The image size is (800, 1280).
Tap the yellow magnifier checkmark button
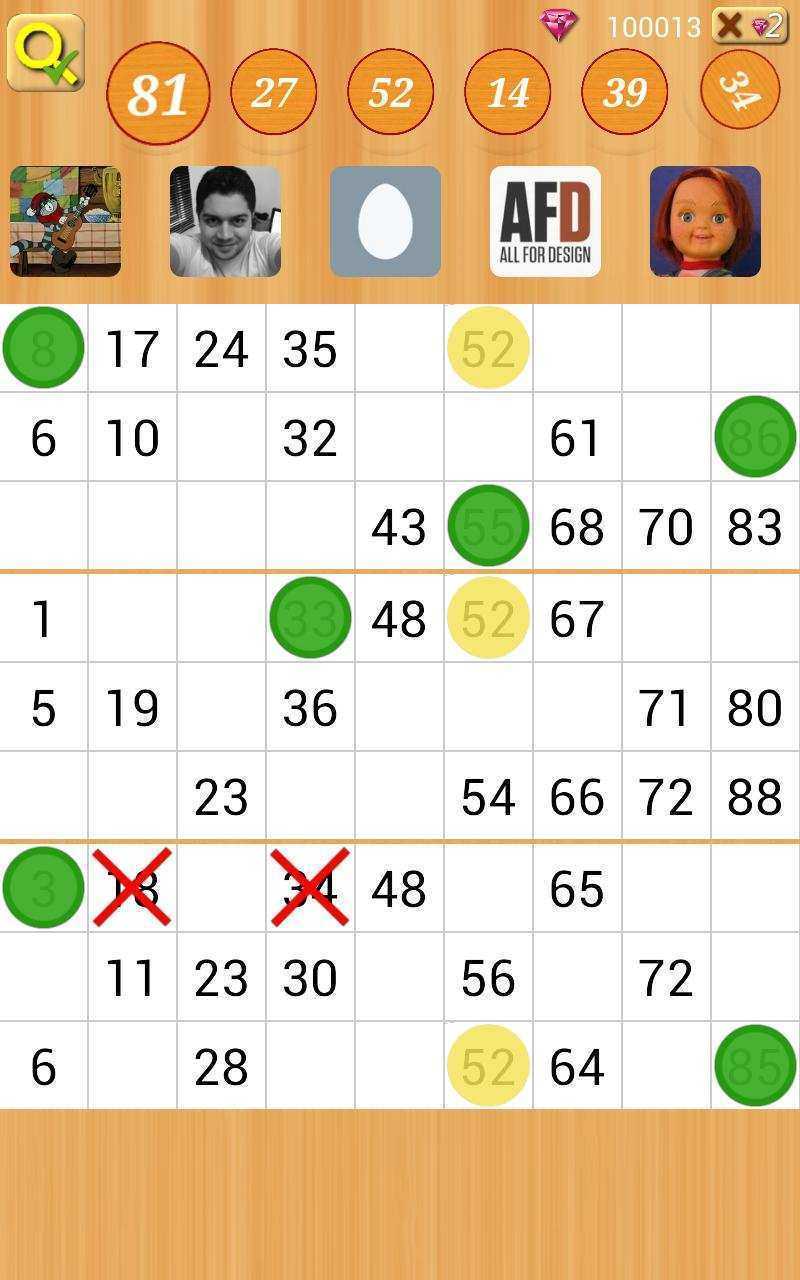click(45, 52)
